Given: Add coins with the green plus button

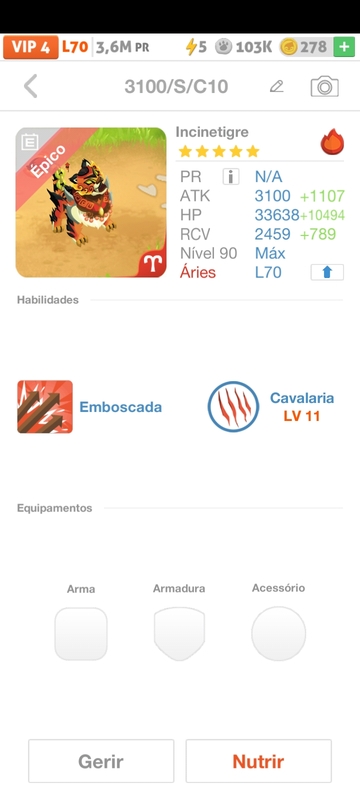Looking at the screenshot, I should click(x=344, y=47).
